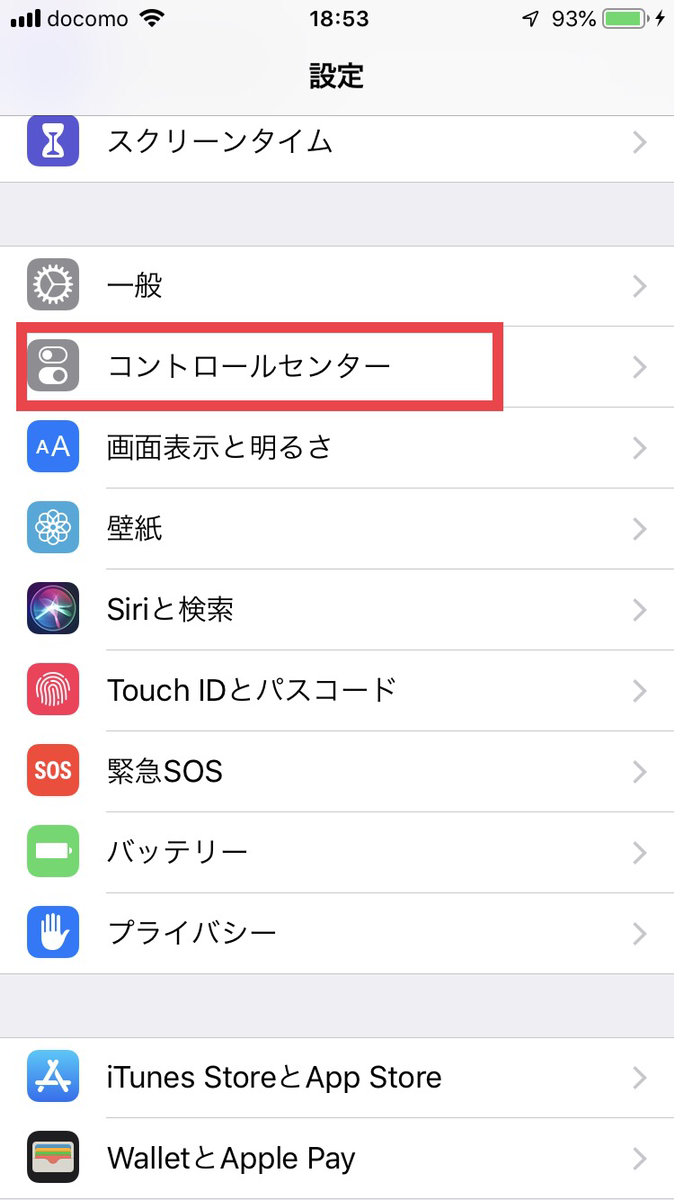Go to 画面表示と明るさ
Screen dimensions: 674x1200
[337, 448]
